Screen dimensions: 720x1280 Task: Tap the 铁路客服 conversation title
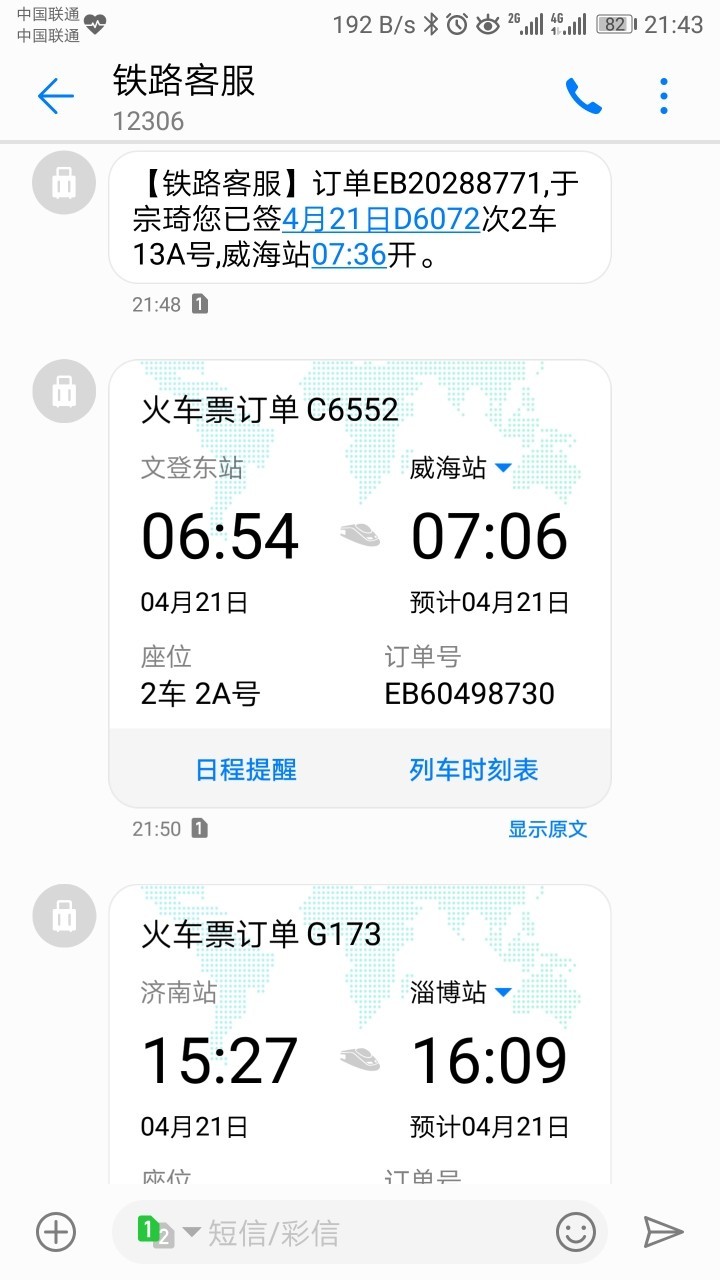(x=185, y=85)
